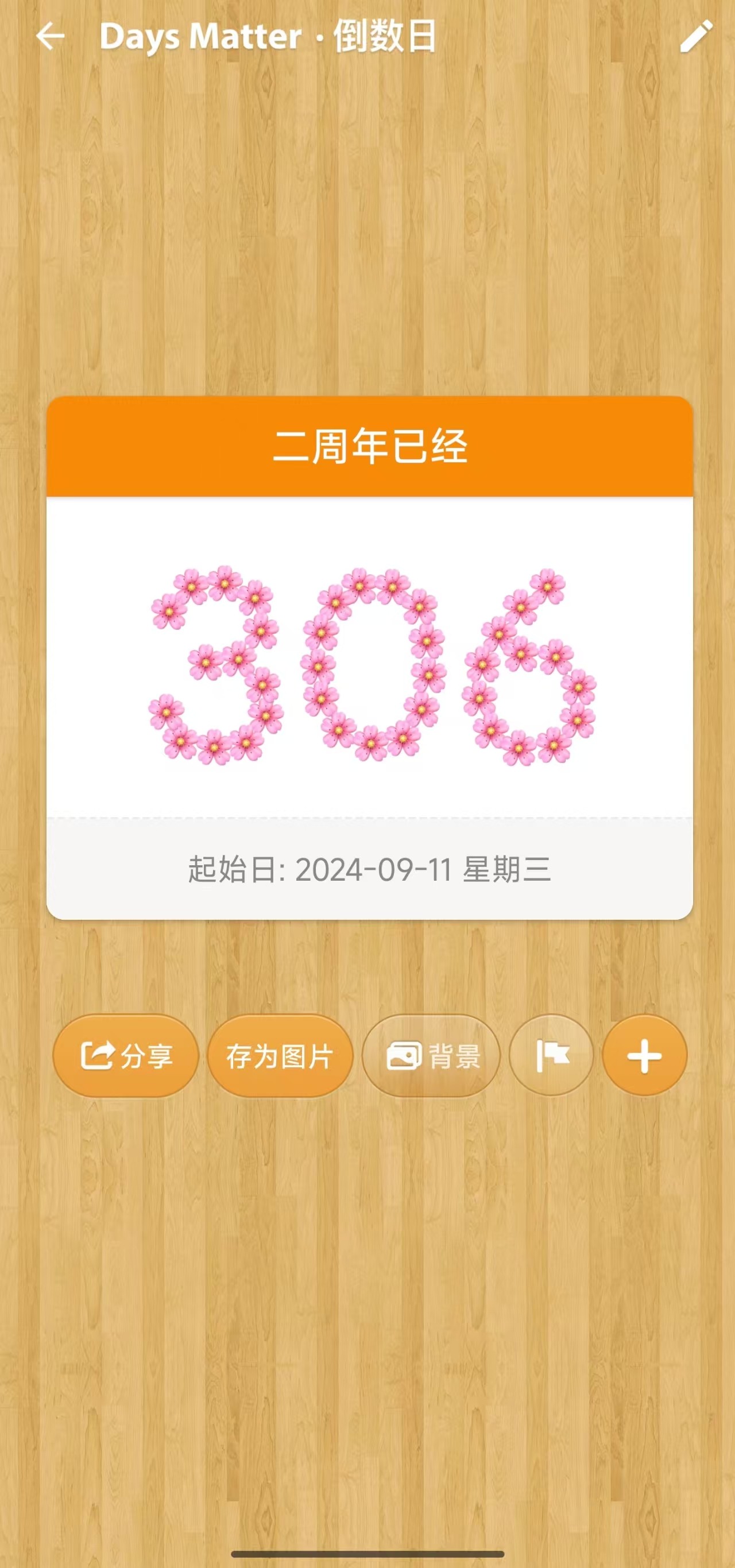The image size is (735, 1568).
Task: Save the card as image (存为图片)
Action: pyautogui.click(x=280, y=1055)
